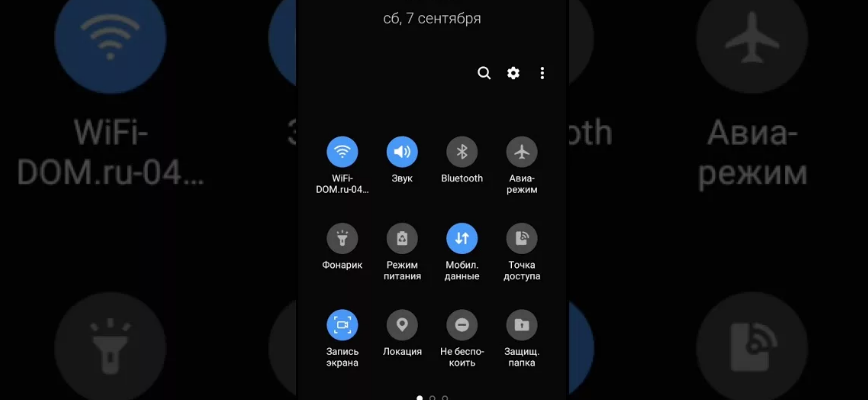Open the Защищ. папка tile
The width and height of the screenshot is (868, 400).
pos(522,325)
